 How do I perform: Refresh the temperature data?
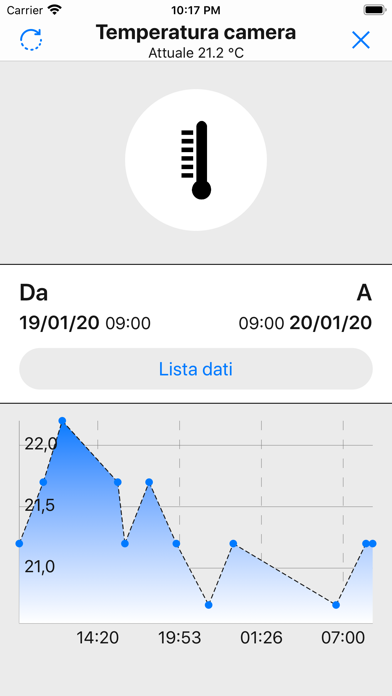[x=31, y=40]
